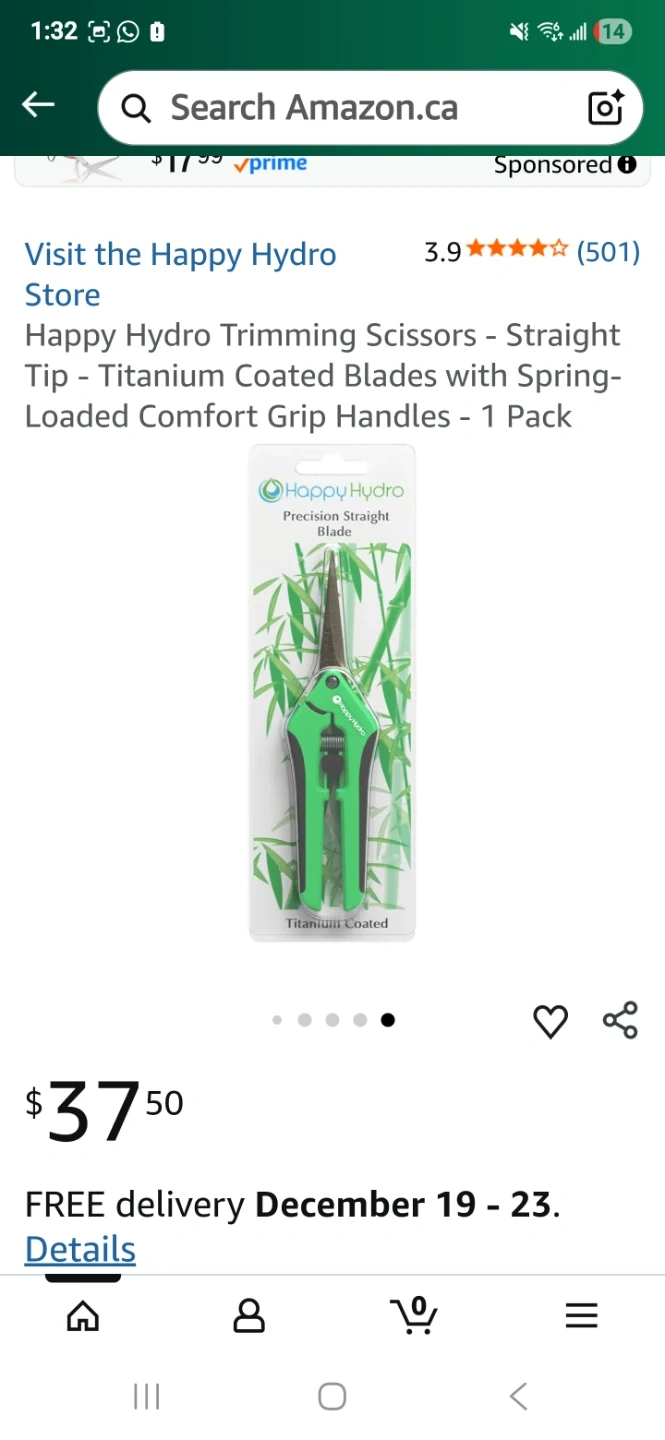The width and height of the screenshot is (665, 1440).
Task: Open the 501 customer reviews
Action: click(x=608, y=252)
